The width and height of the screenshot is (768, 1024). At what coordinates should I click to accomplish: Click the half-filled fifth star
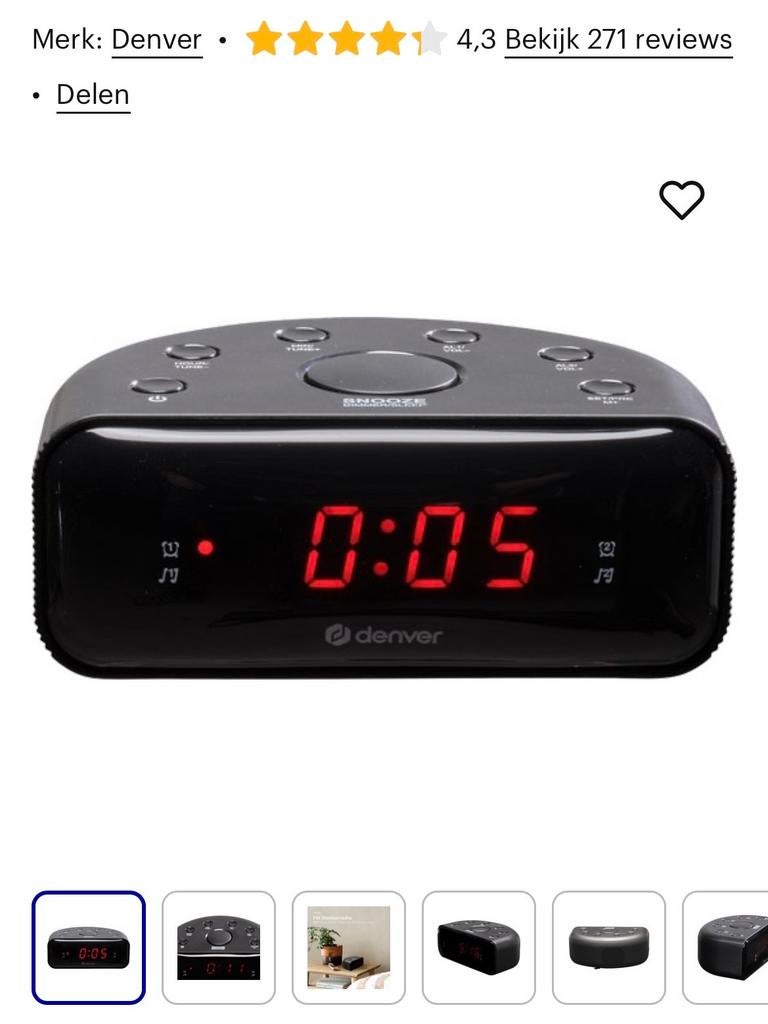pyautogui.click(x=427, y=40)
